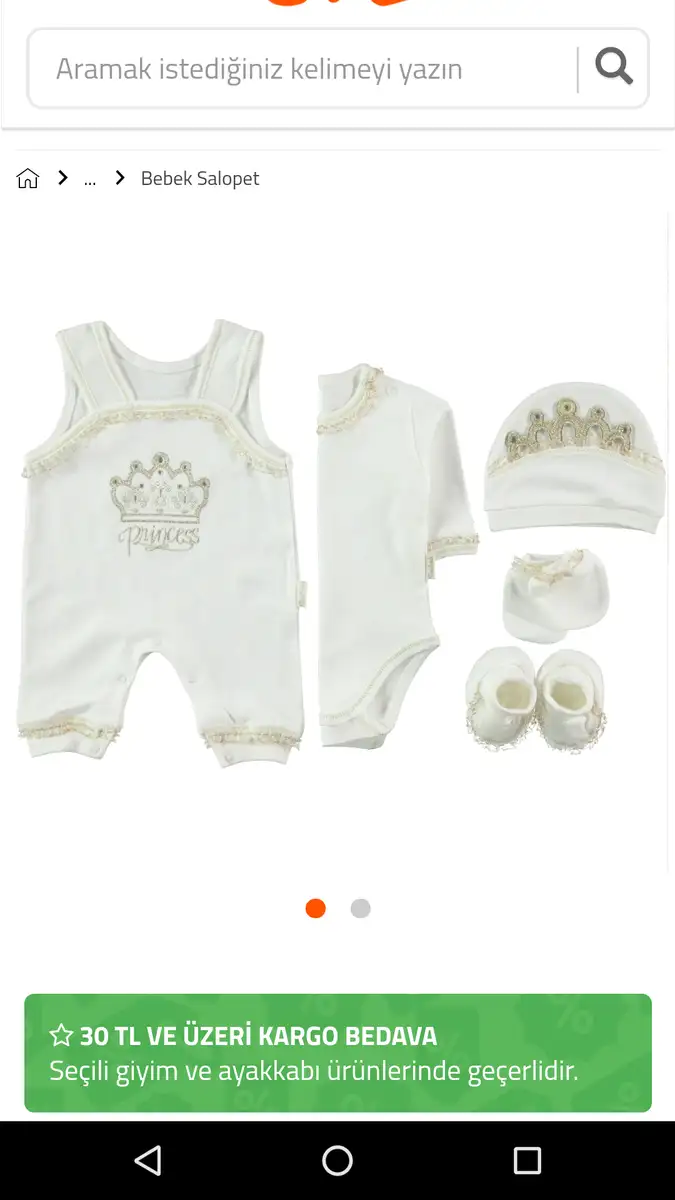Go back using the system back button
675x1200 pixels.
148,1160
